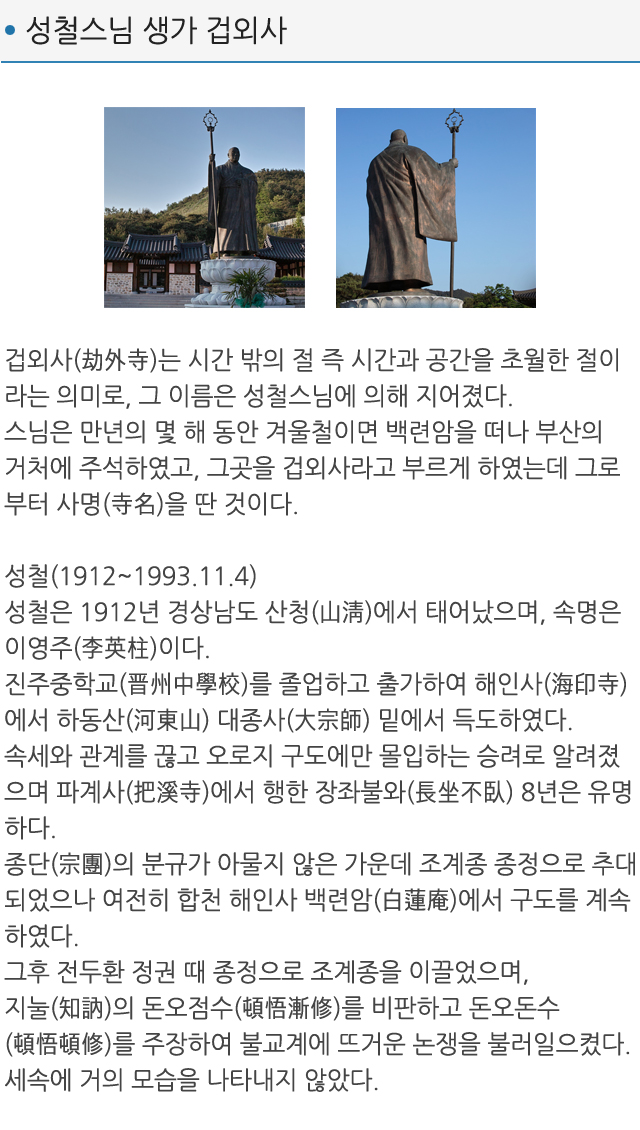Open the front-view photo of the statue
640x1130 pixels.
(x=204, y=207)
